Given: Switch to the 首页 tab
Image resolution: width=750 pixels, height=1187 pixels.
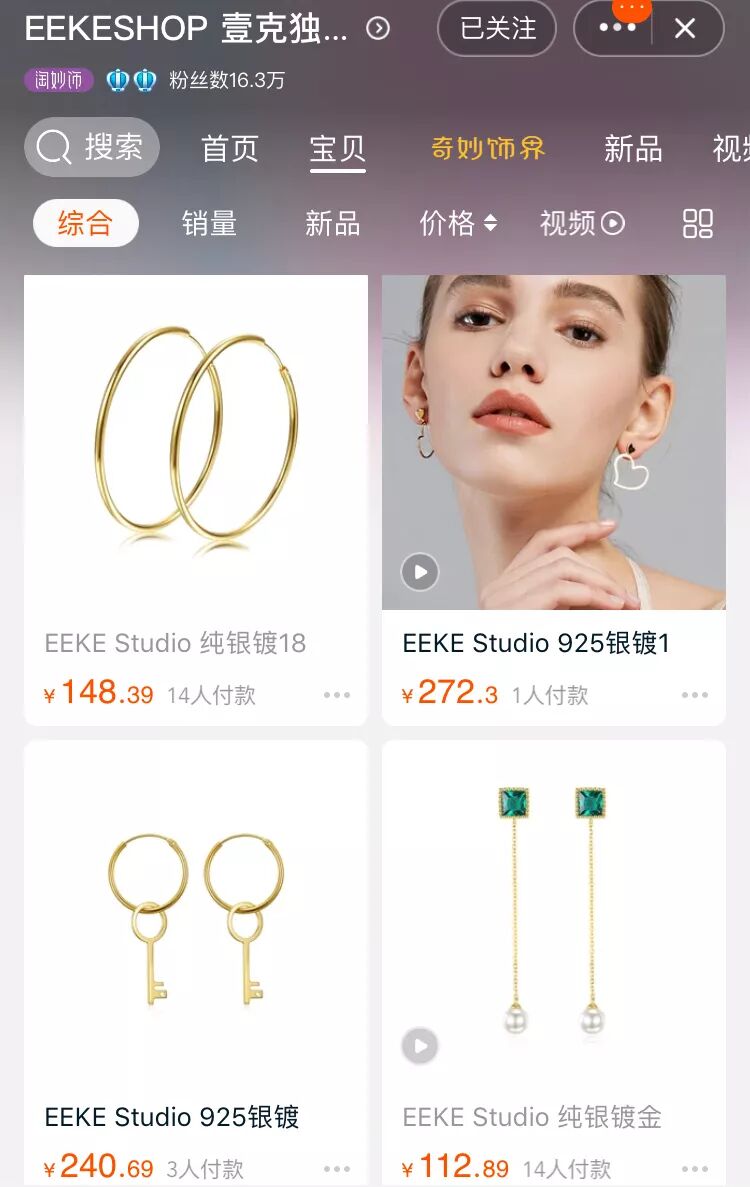Looking at the screenshot, I should pos(230,148).
